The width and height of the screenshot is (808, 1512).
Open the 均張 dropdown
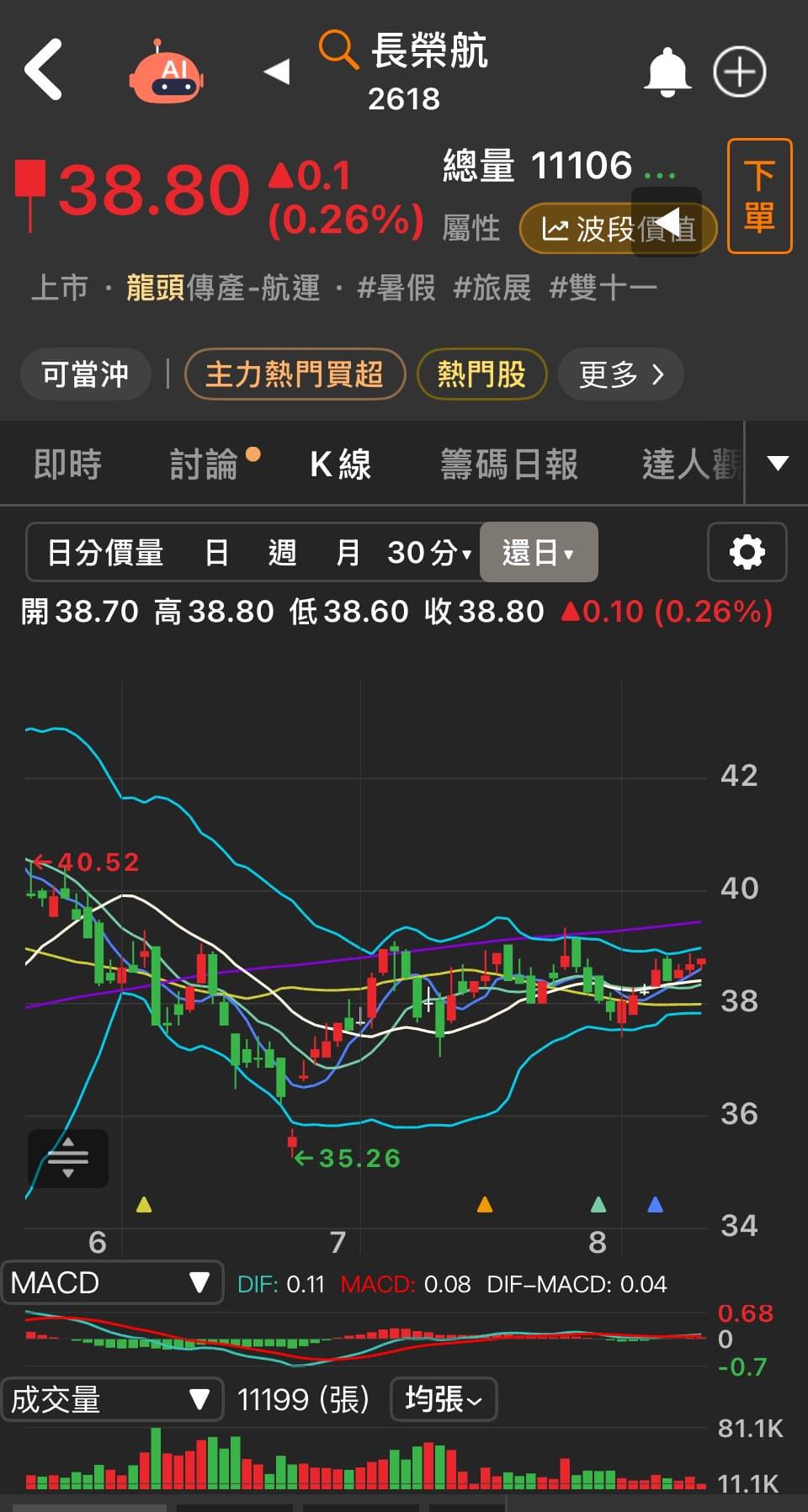coord(443,1399)
